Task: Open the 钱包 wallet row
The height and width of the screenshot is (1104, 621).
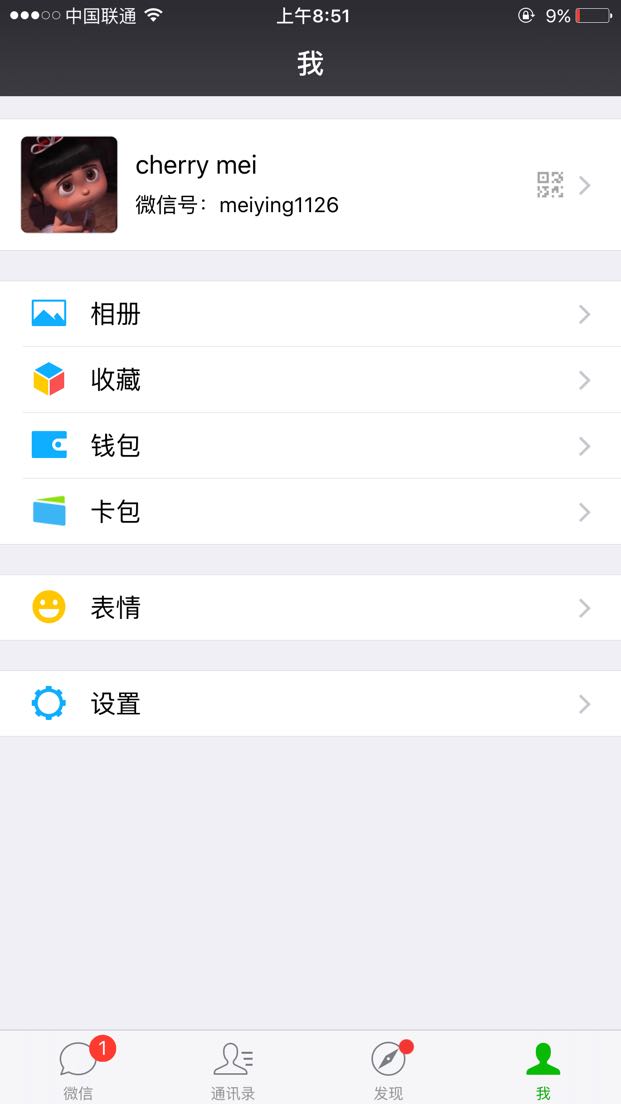Action: tap(310, 446)
